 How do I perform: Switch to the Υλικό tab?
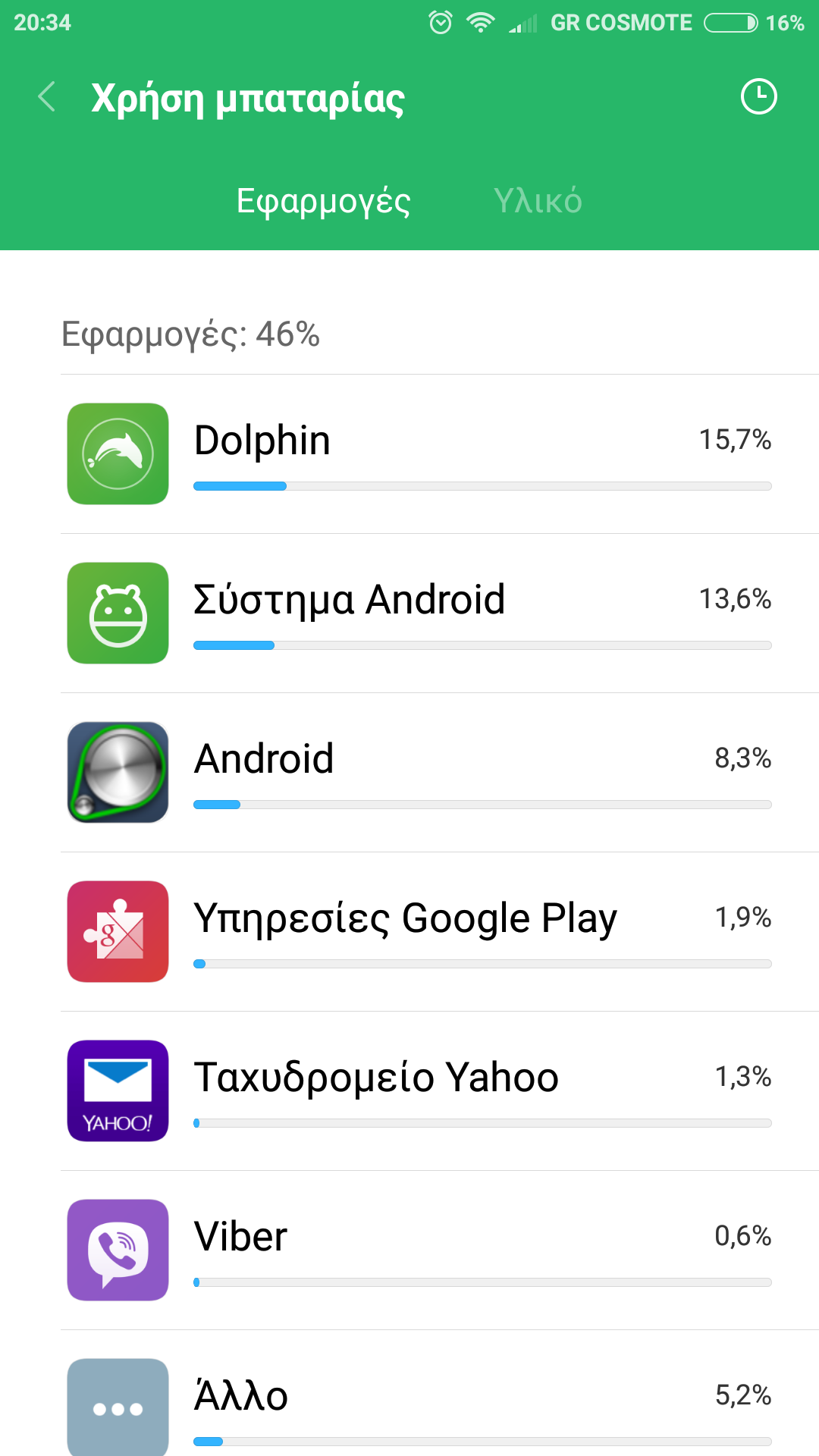(x=538, y=201)
